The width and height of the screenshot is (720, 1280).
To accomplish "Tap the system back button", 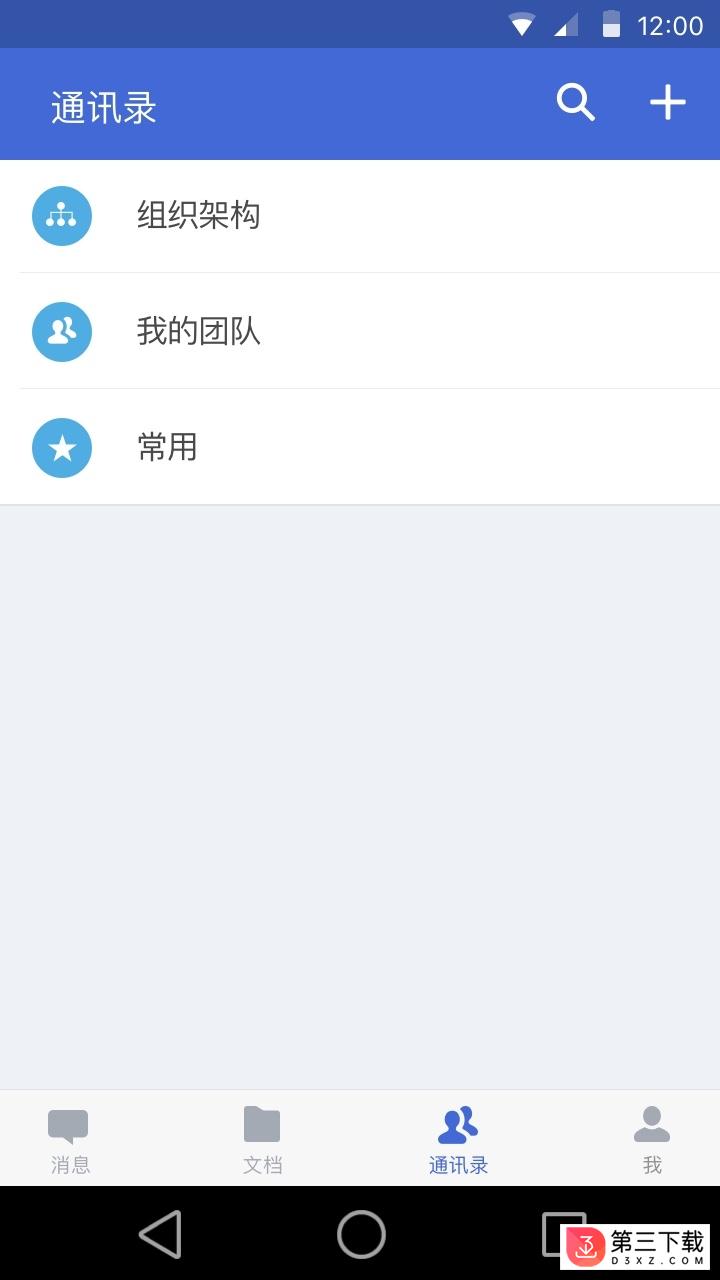I will pyautogui.click(x=160, y=1233).
